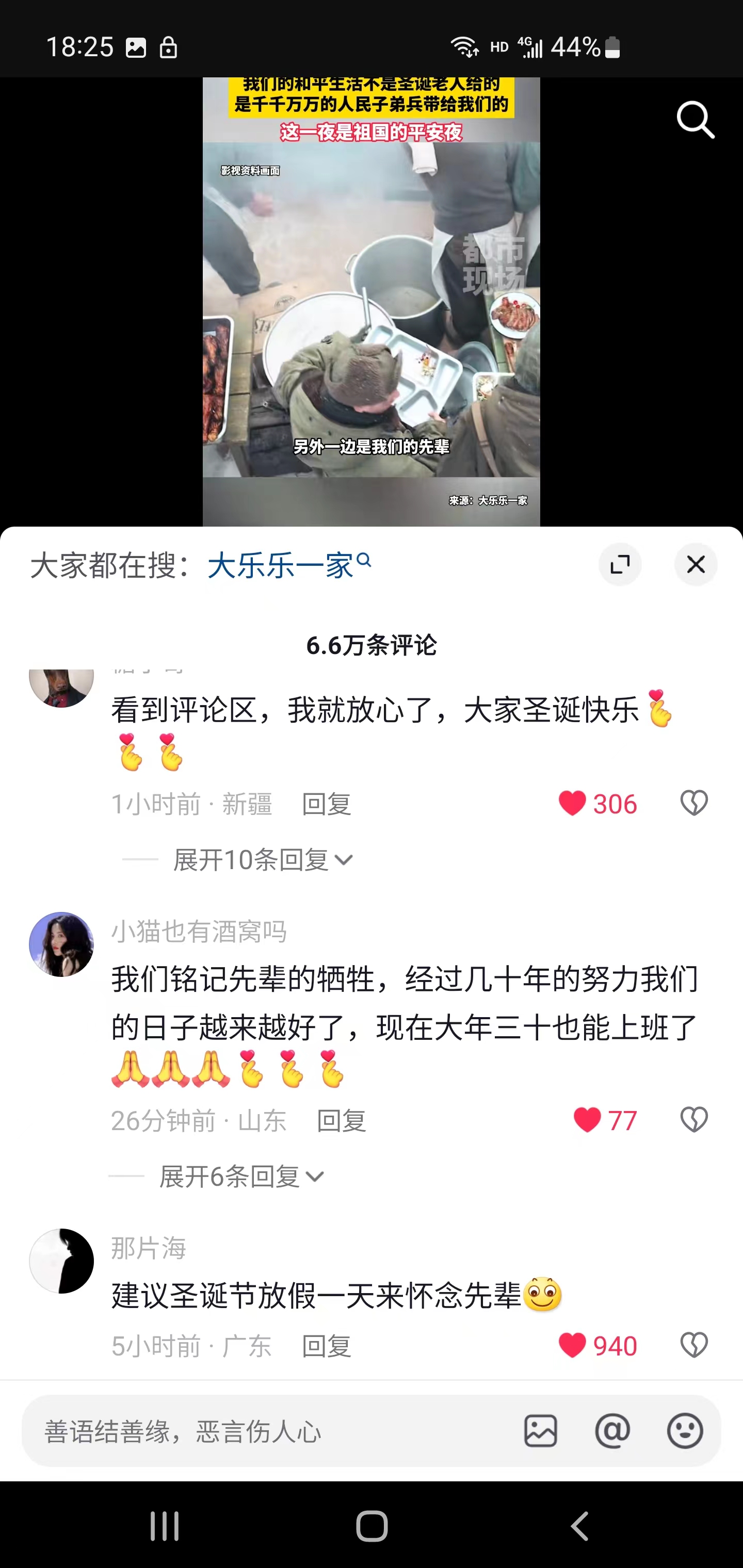Mention someone with the @ icon
The image size is (743, 1568).
click(x=612, y=1430)
